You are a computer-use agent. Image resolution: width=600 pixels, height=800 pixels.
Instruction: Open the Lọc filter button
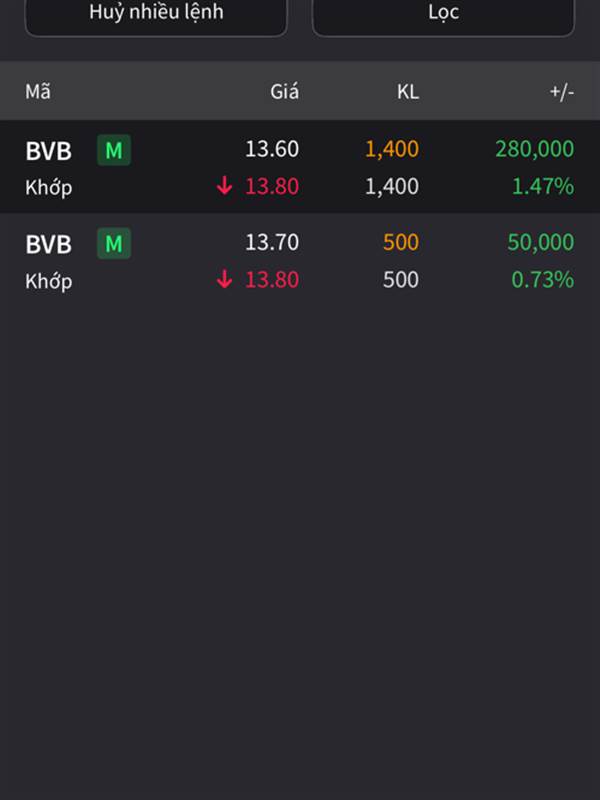(443, 14)
